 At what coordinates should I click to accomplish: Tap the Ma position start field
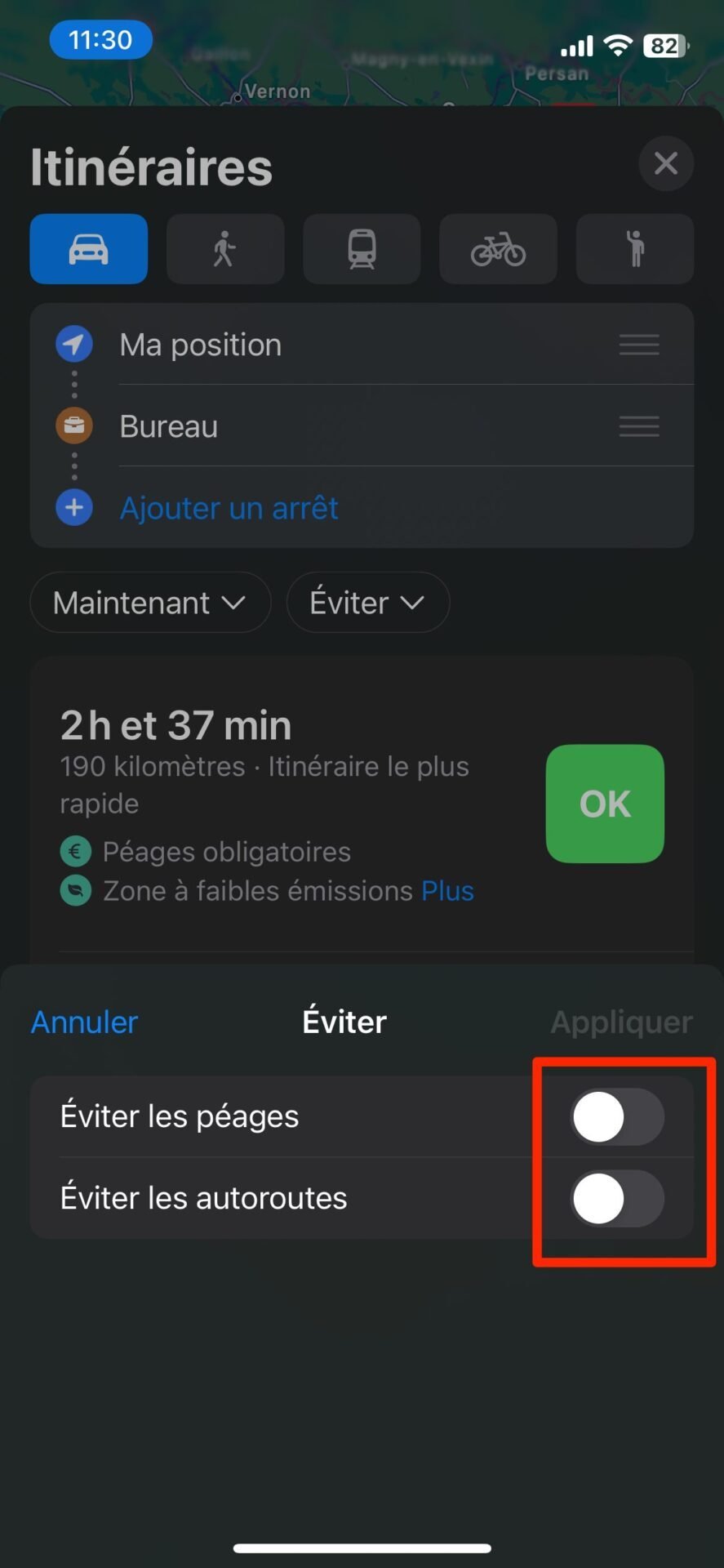(x=362, y=345)
